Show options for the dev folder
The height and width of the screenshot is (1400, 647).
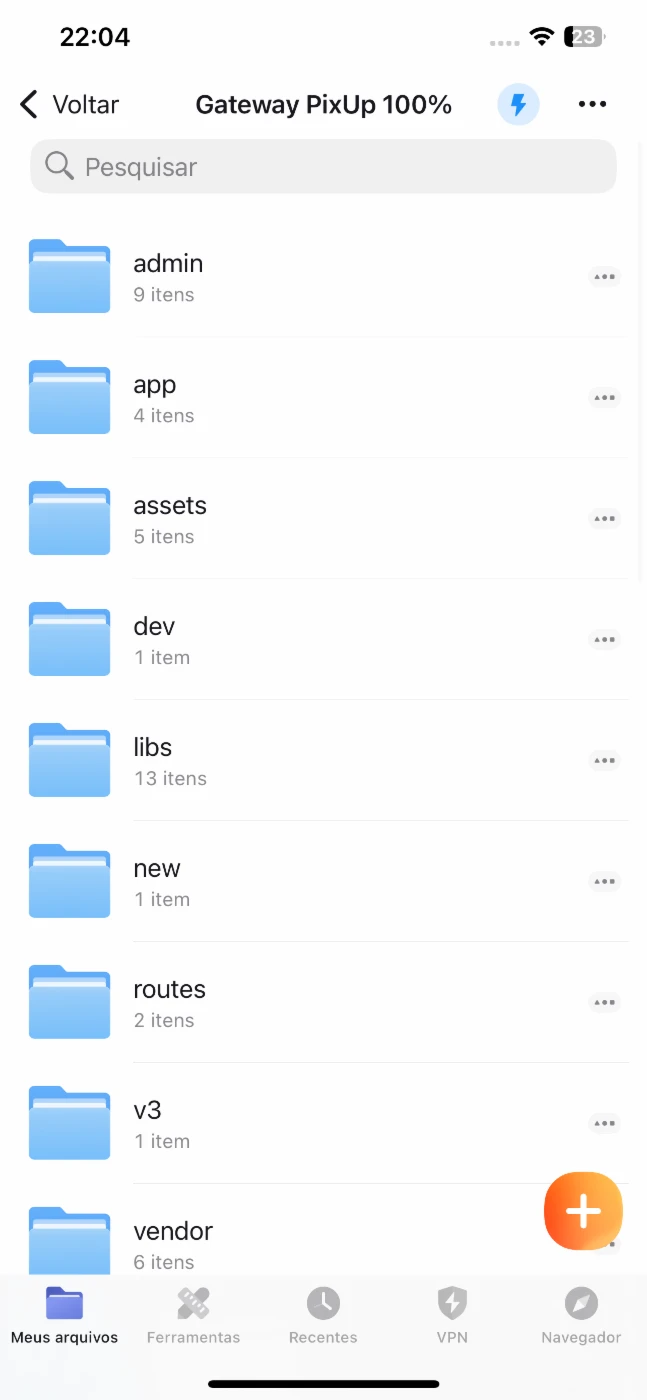coord(604,639)
